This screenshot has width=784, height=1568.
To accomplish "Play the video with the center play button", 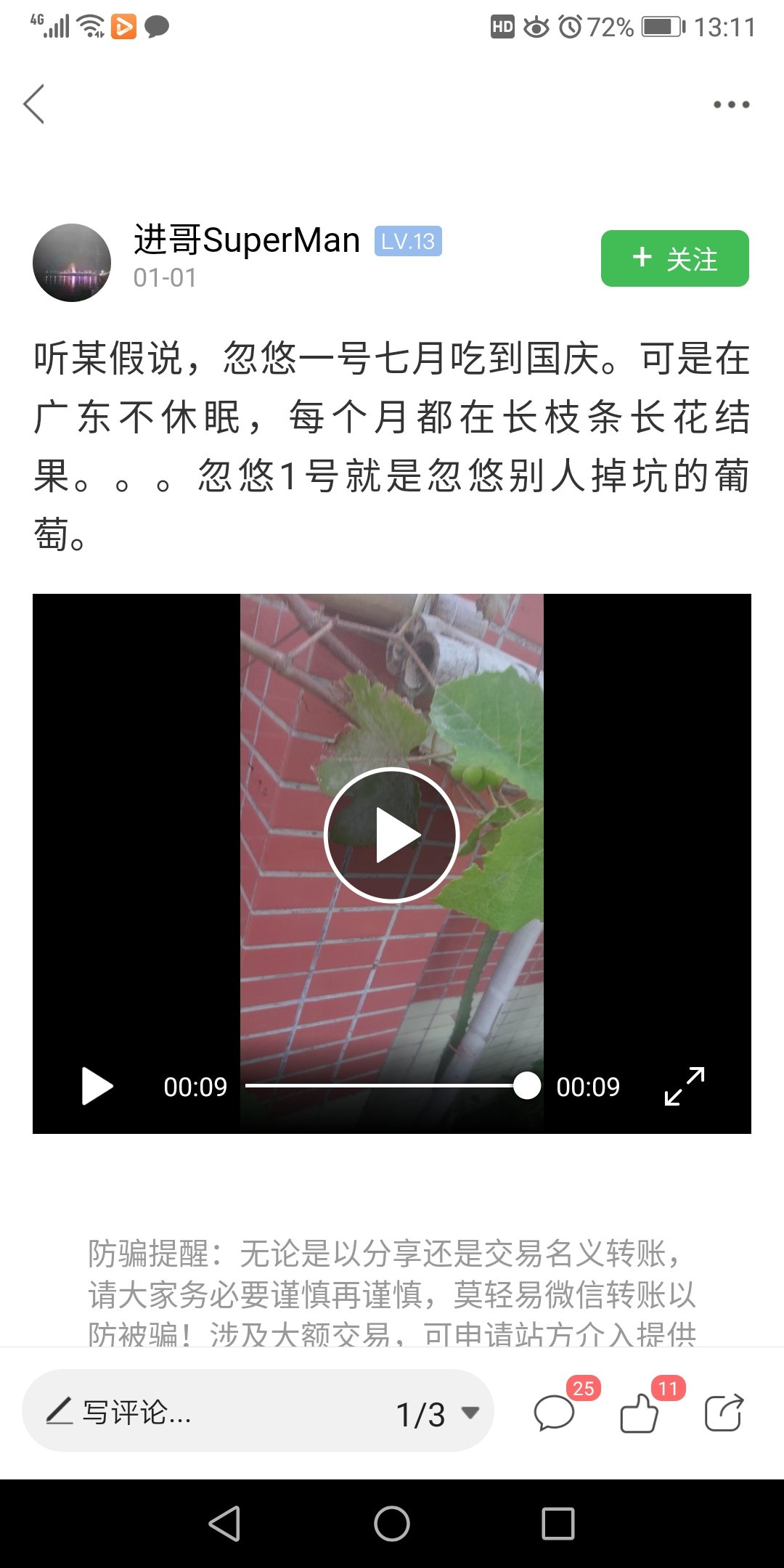I will [392, 835].
